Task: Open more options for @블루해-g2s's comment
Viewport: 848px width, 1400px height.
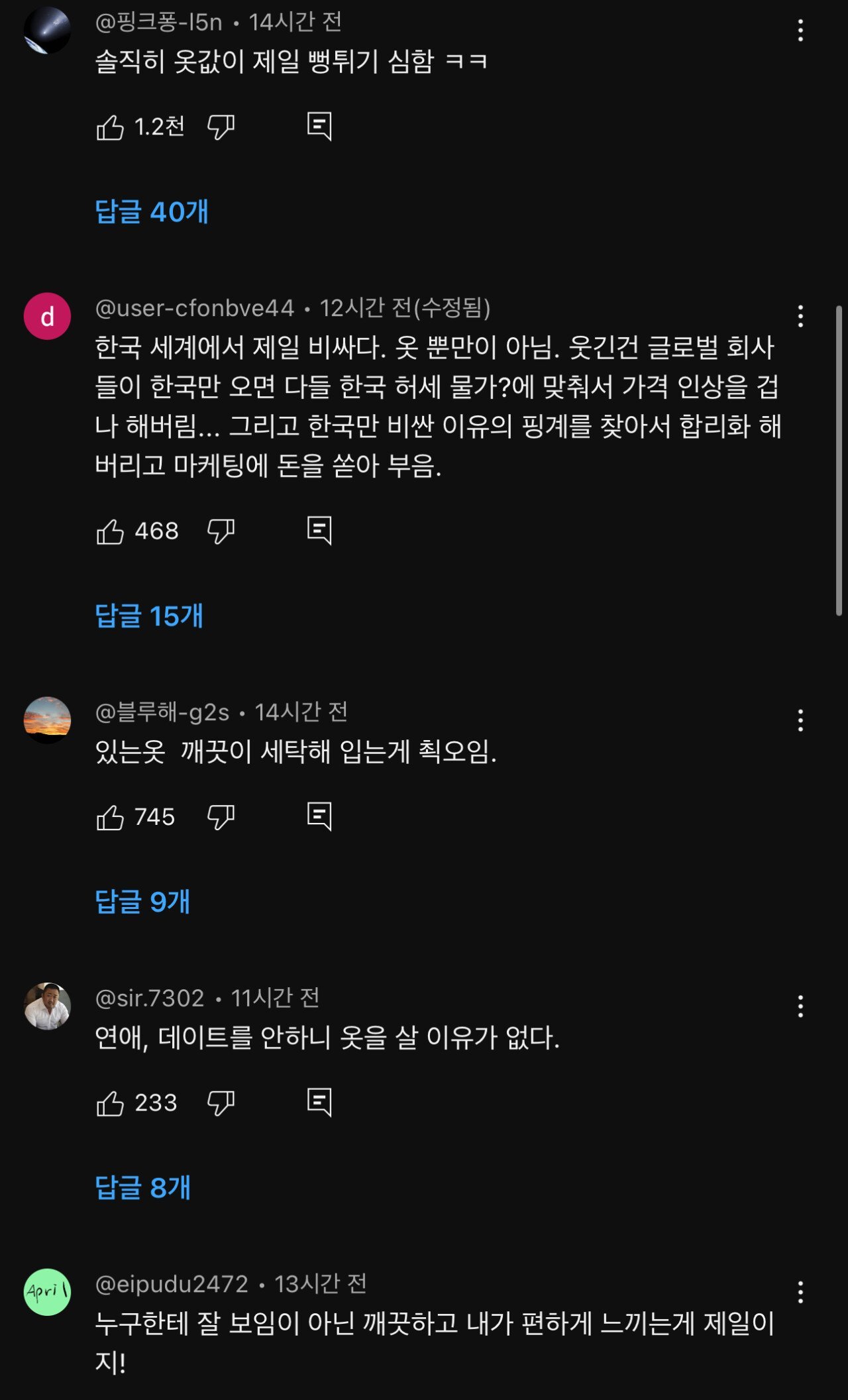Action: click(x=800, y=720)
